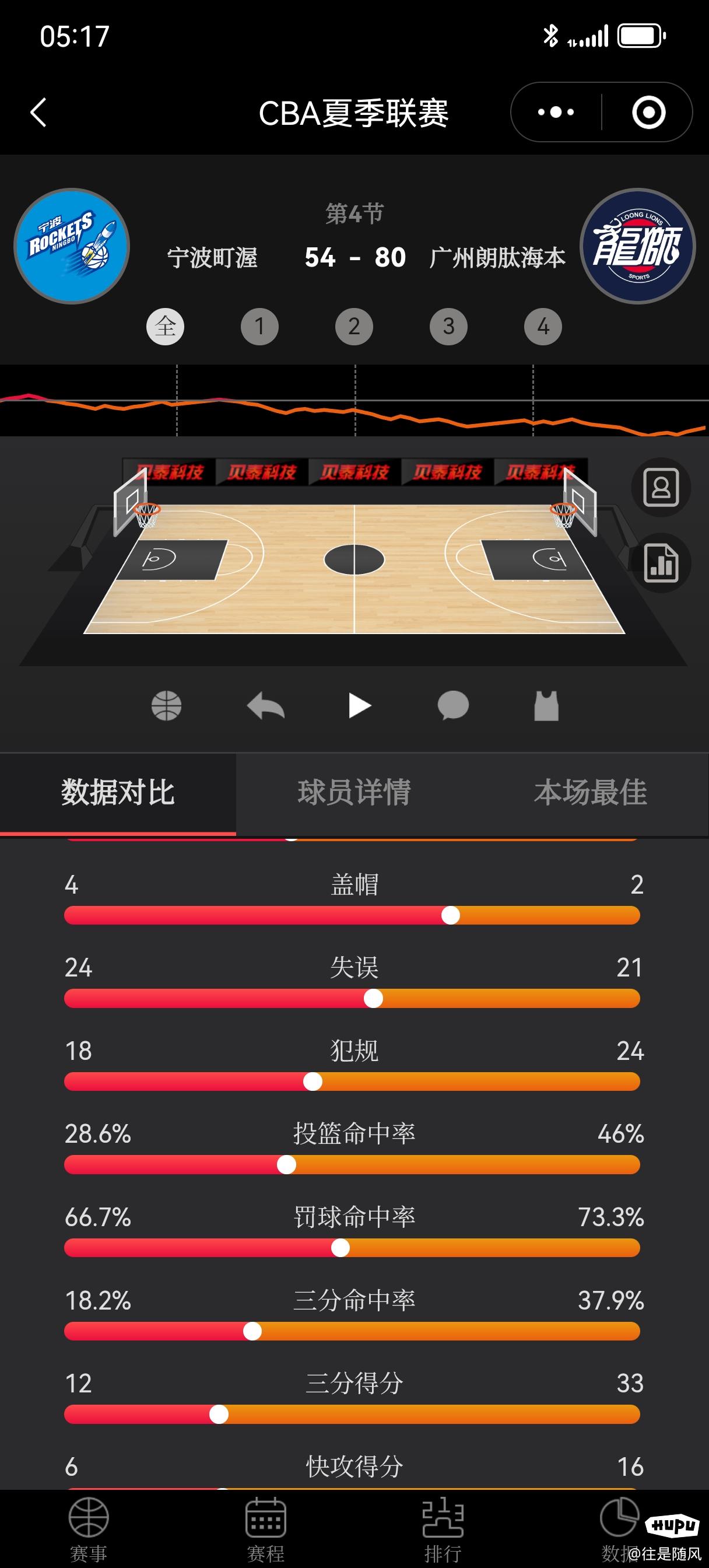
Task: Go back from CBA夏季联赛 page
Action: coord(38,113)
